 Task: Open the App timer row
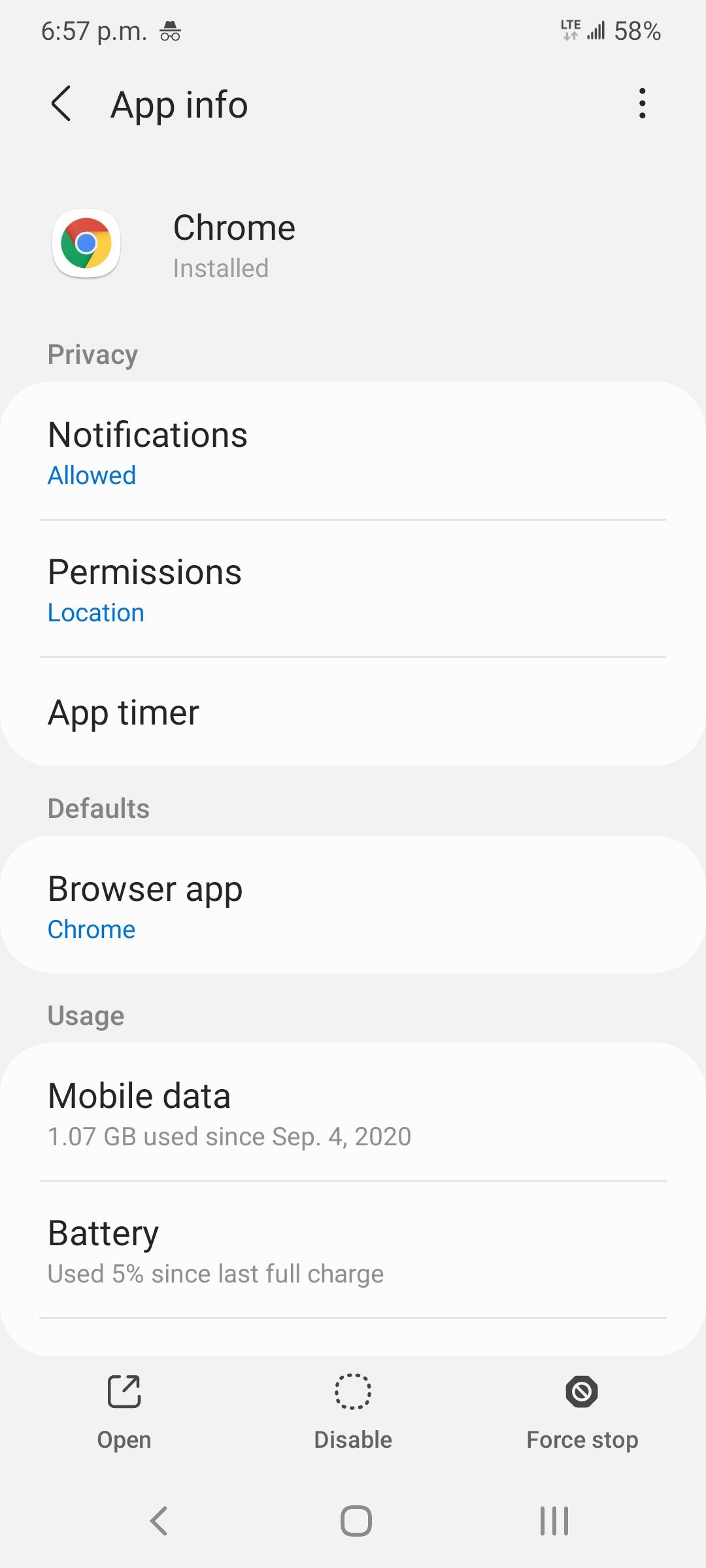coord(353,712)
